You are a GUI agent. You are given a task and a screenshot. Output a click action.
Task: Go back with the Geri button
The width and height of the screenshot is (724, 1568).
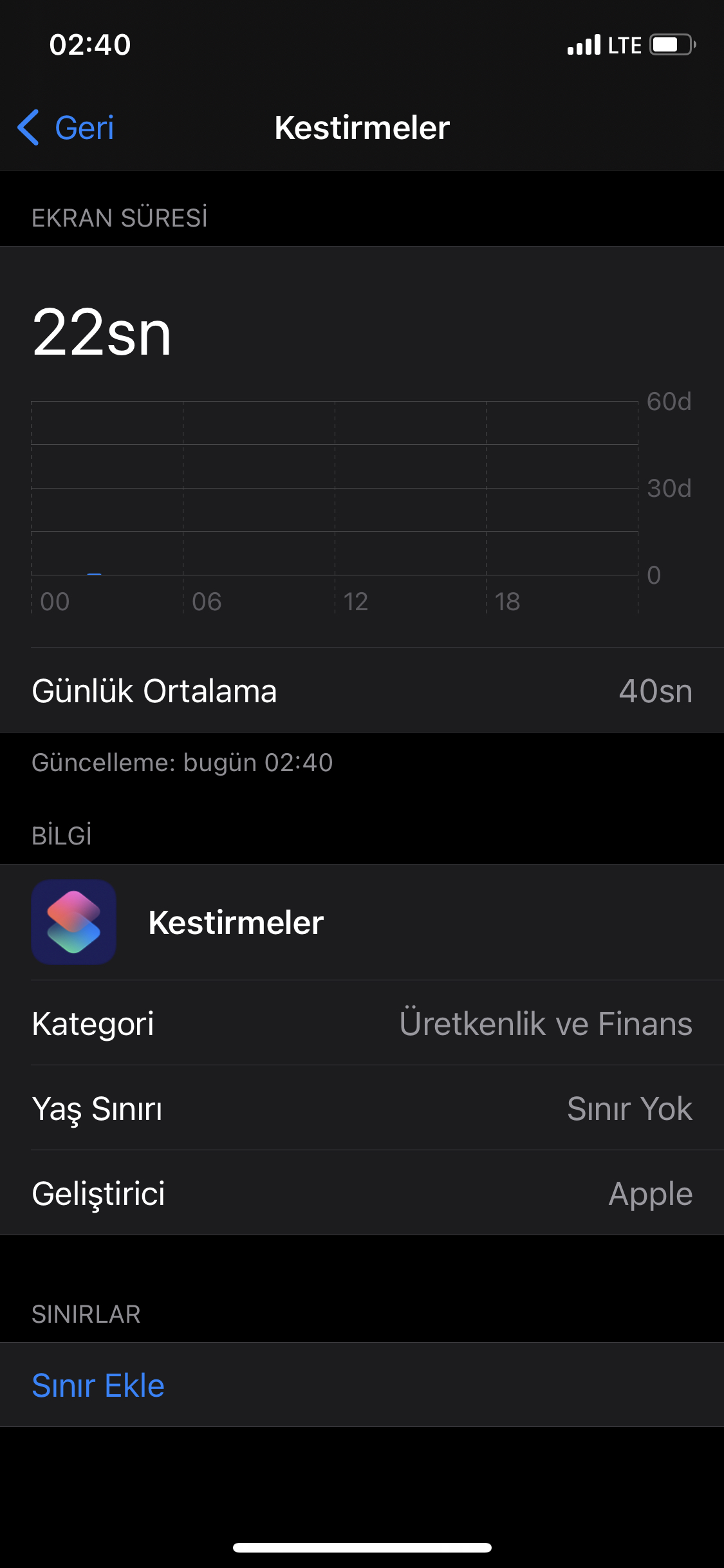pyautogui.click(x=66, y=127)
